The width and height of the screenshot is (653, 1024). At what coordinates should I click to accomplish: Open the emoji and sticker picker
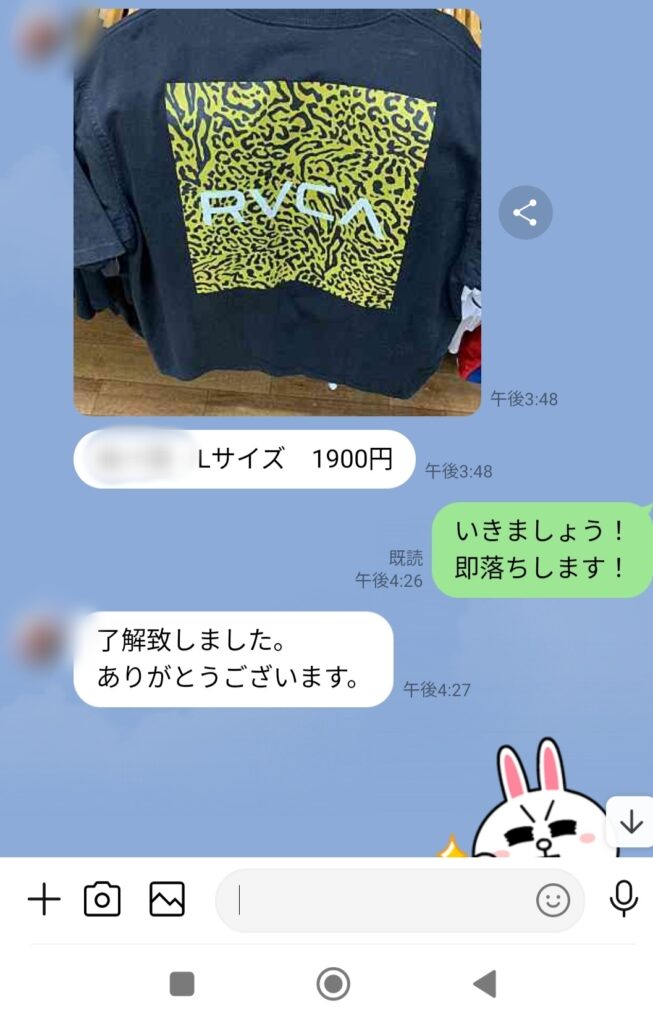(552, 901)
